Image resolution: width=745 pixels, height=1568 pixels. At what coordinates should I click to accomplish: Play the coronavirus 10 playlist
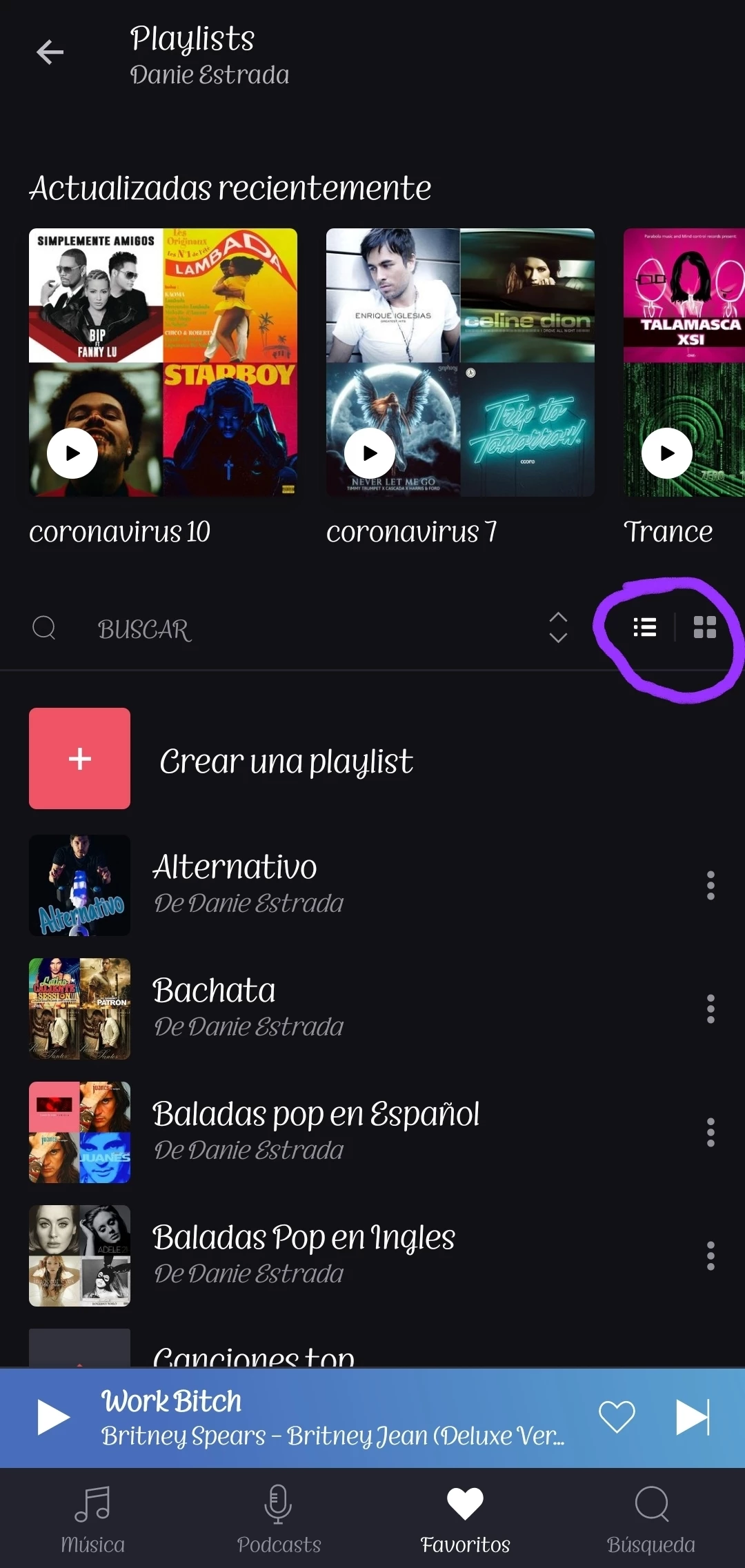coord(72,453)
